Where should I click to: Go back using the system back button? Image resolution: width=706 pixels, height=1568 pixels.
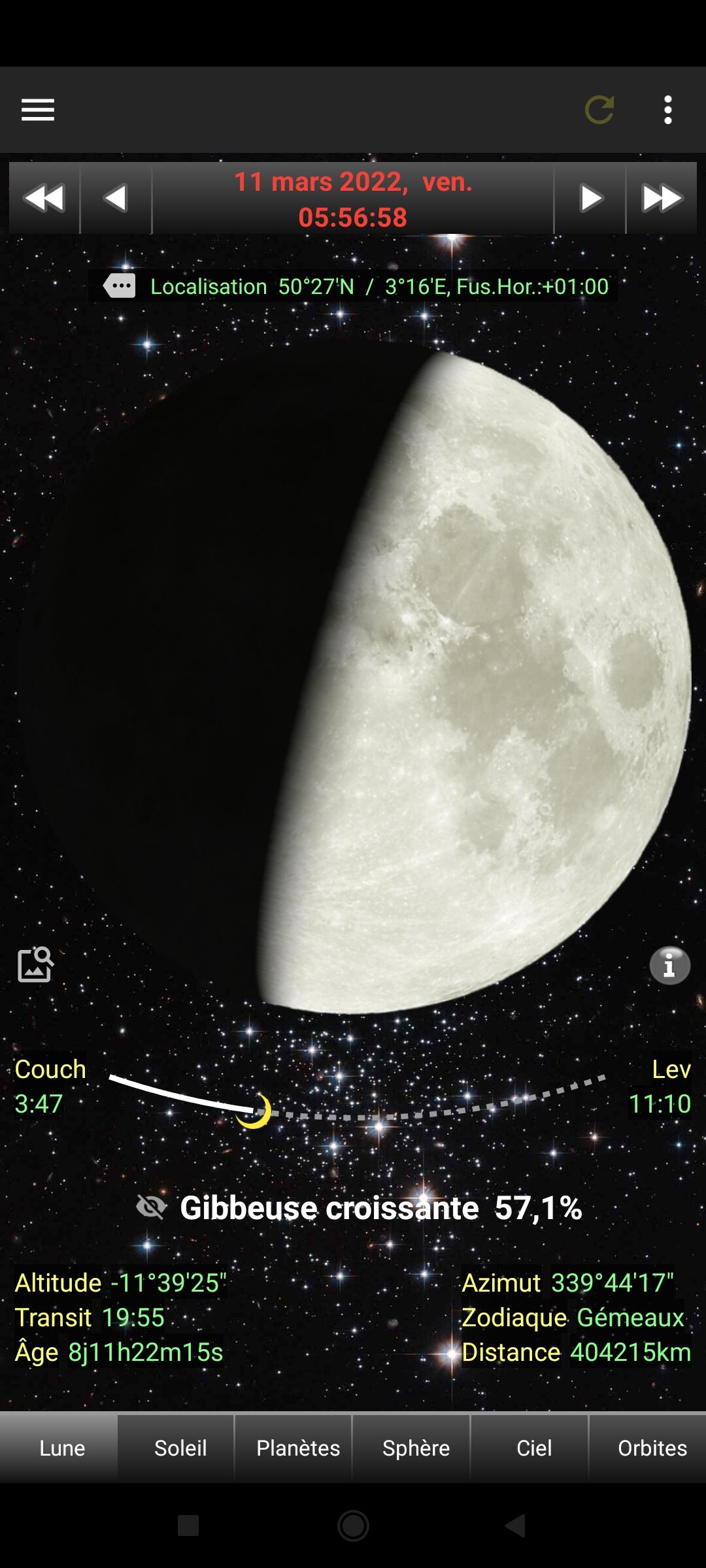coord(515,1526)
